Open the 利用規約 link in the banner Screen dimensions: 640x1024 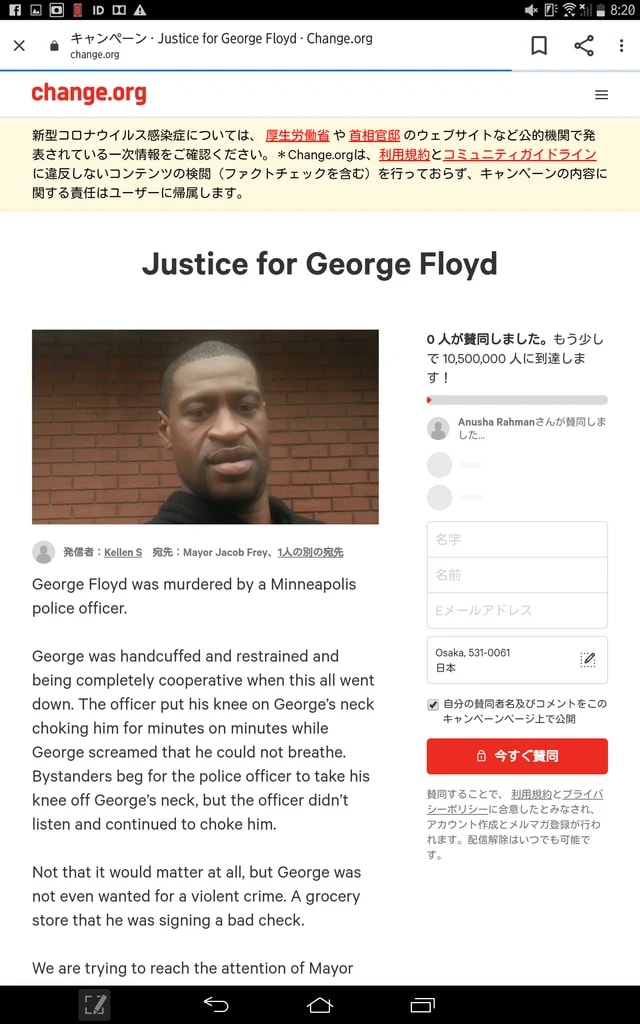(404, 154)
